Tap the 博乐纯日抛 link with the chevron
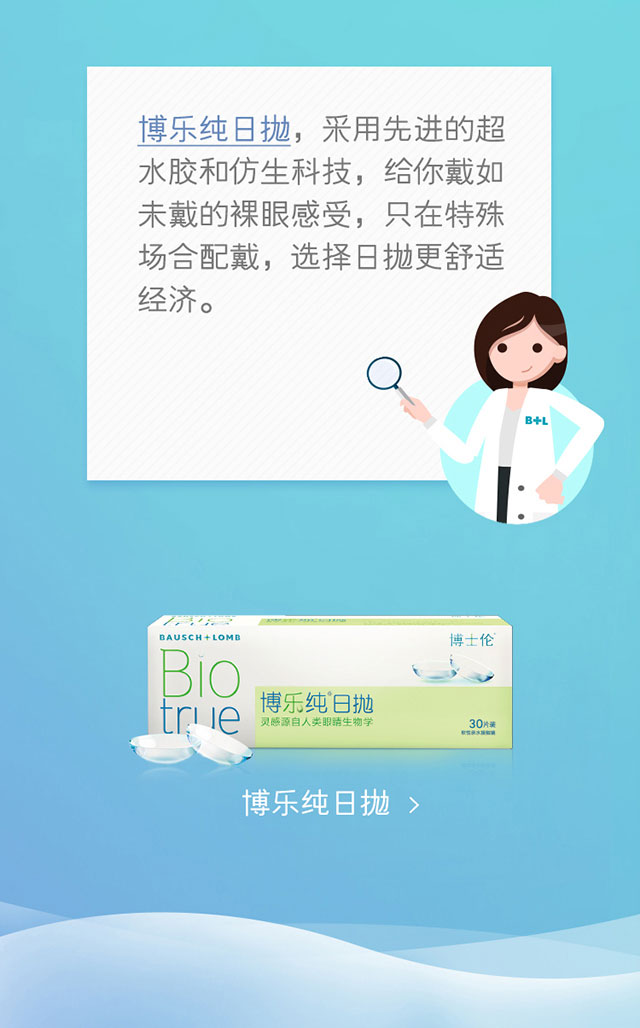The height and width of the screenshot is (1028, 640). (x=330, y=803)
